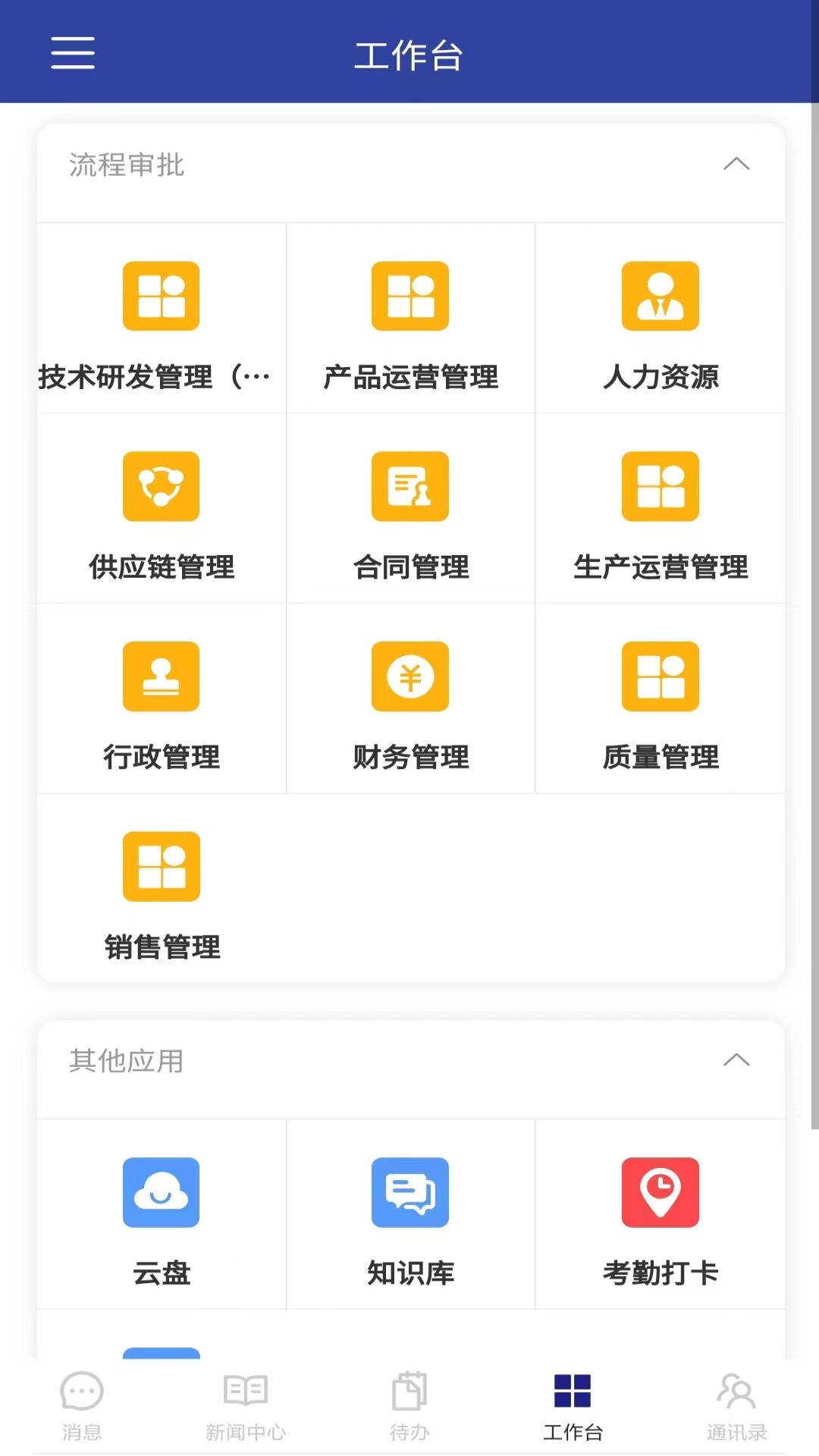Launch the 知识库 chat icon
The width and height of the screenshot is (819, 1456).
coord(410,1213)
